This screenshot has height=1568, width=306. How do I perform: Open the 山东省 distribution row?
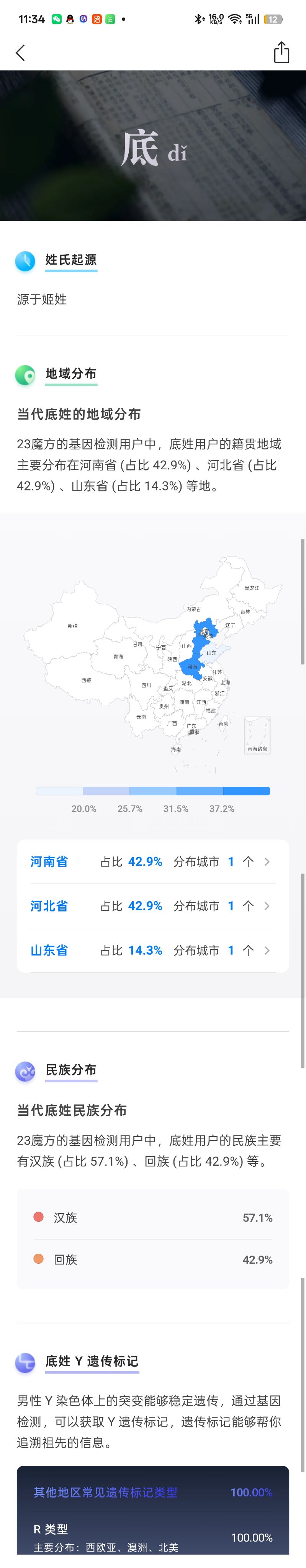pos(152,950)
